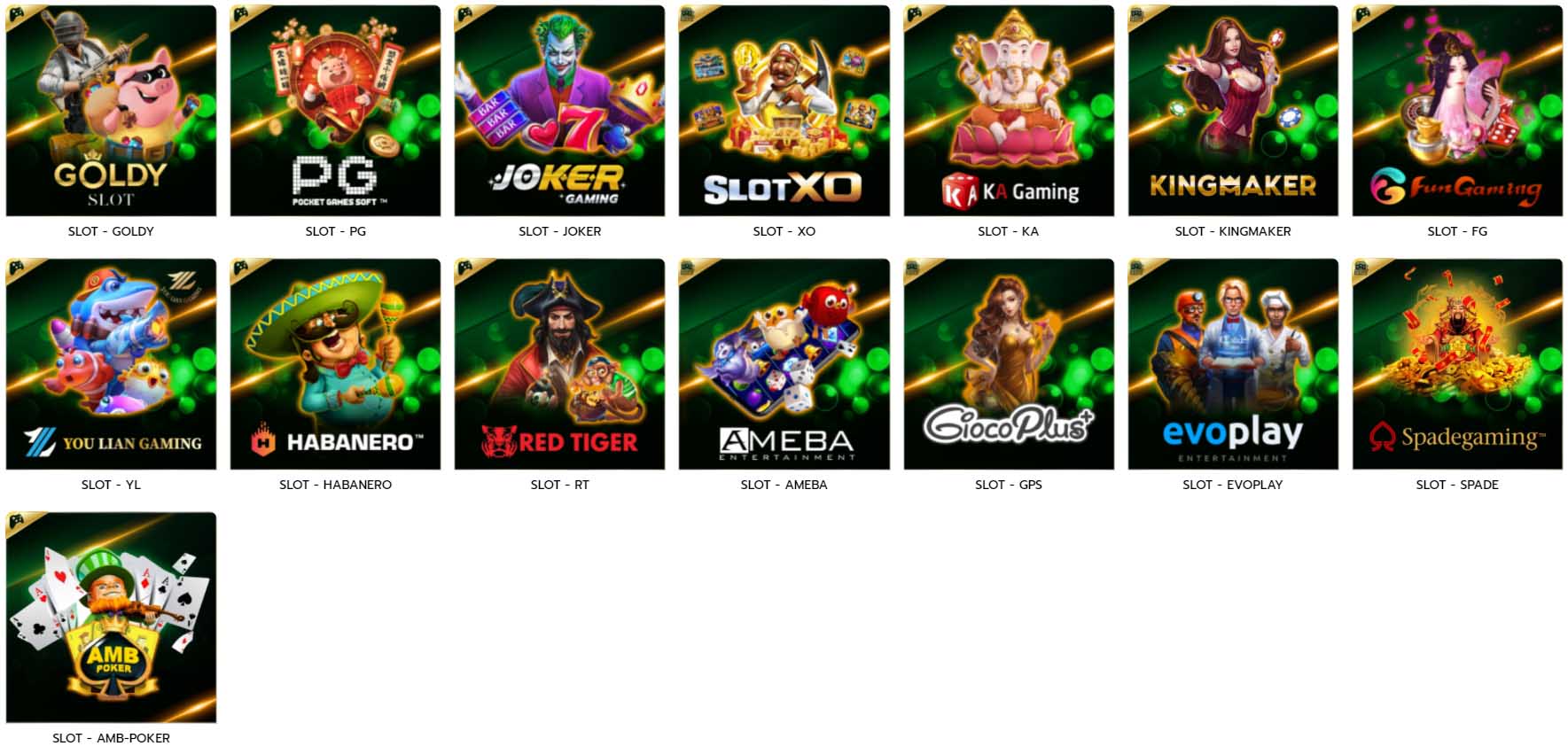Open the AMB Poker tile
Screen dimensions: 1568x754
(x=111, y=618)
